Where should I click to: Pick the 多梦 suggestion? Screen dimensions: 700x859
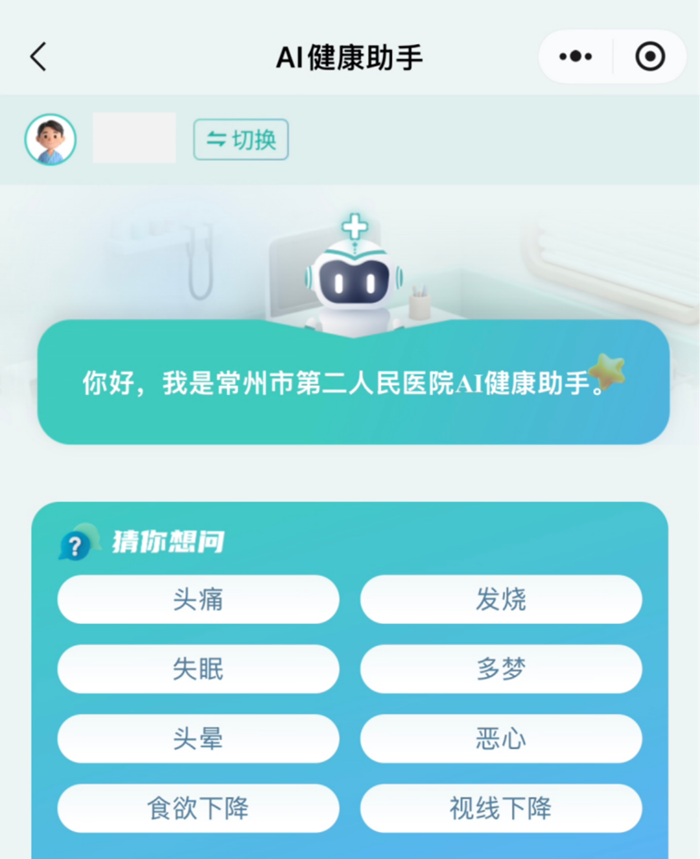[501, 669]
